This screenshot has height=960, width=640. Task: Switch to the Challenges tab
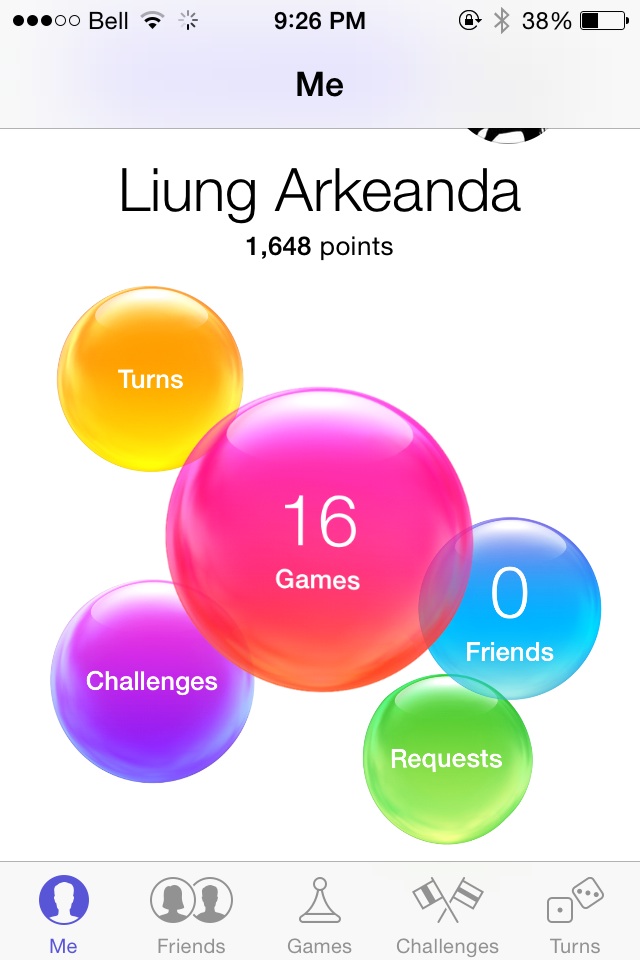(447, 912)
